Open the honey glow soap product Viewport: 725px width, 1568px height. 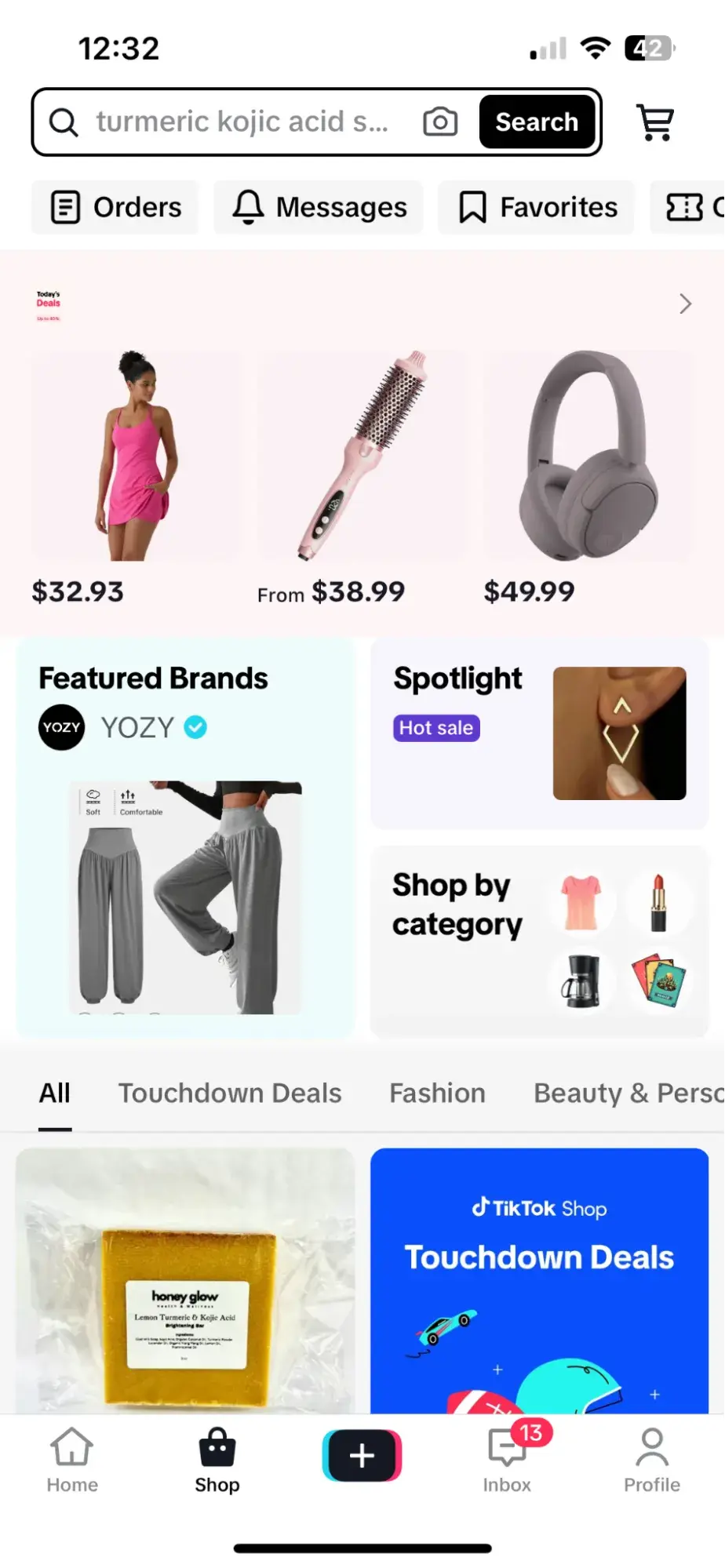(x=185, y=1280)
